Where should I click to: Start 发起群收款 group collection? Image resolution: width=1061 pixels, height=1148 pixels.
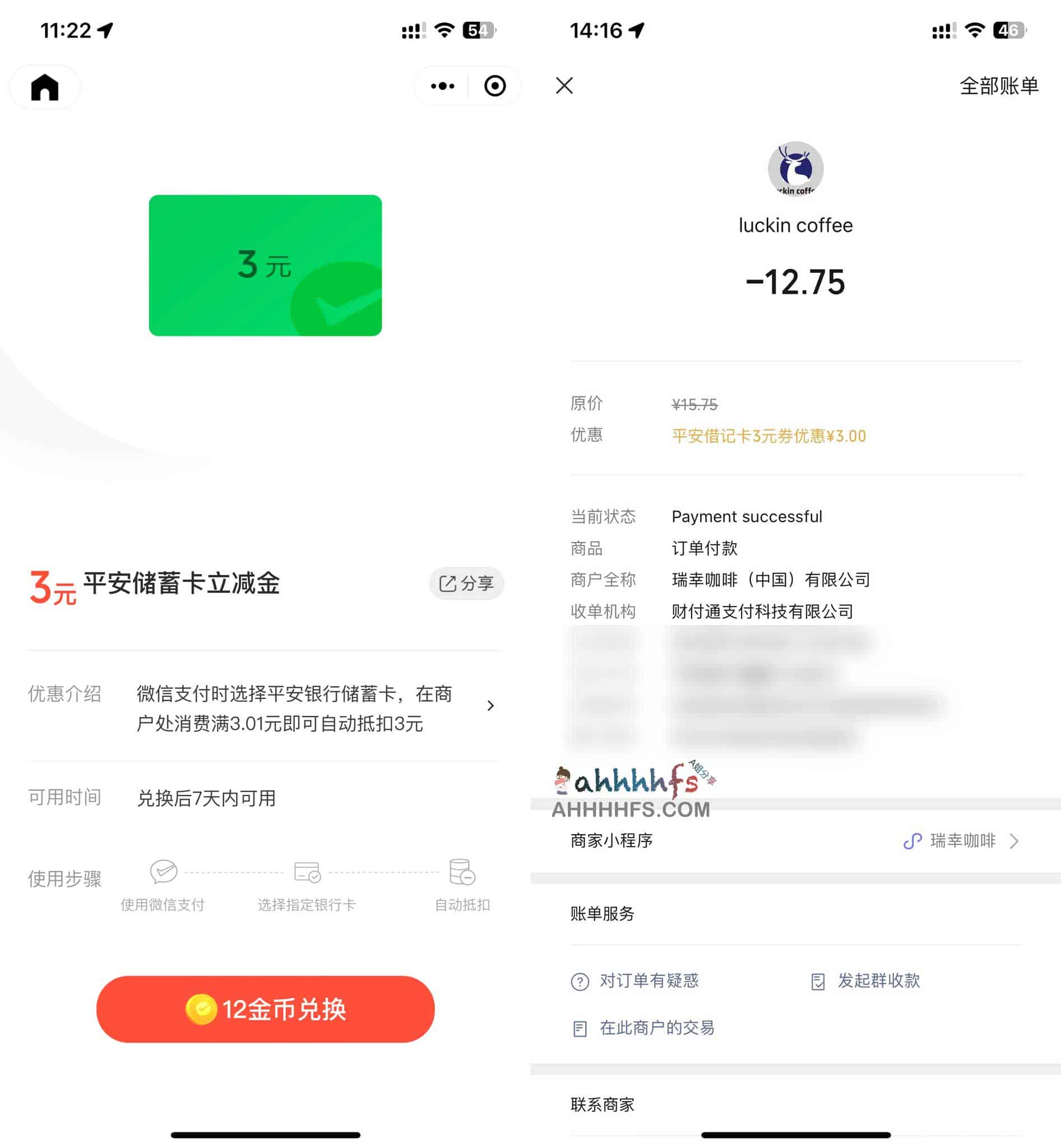pyautogui.click(x=867, y=981)
